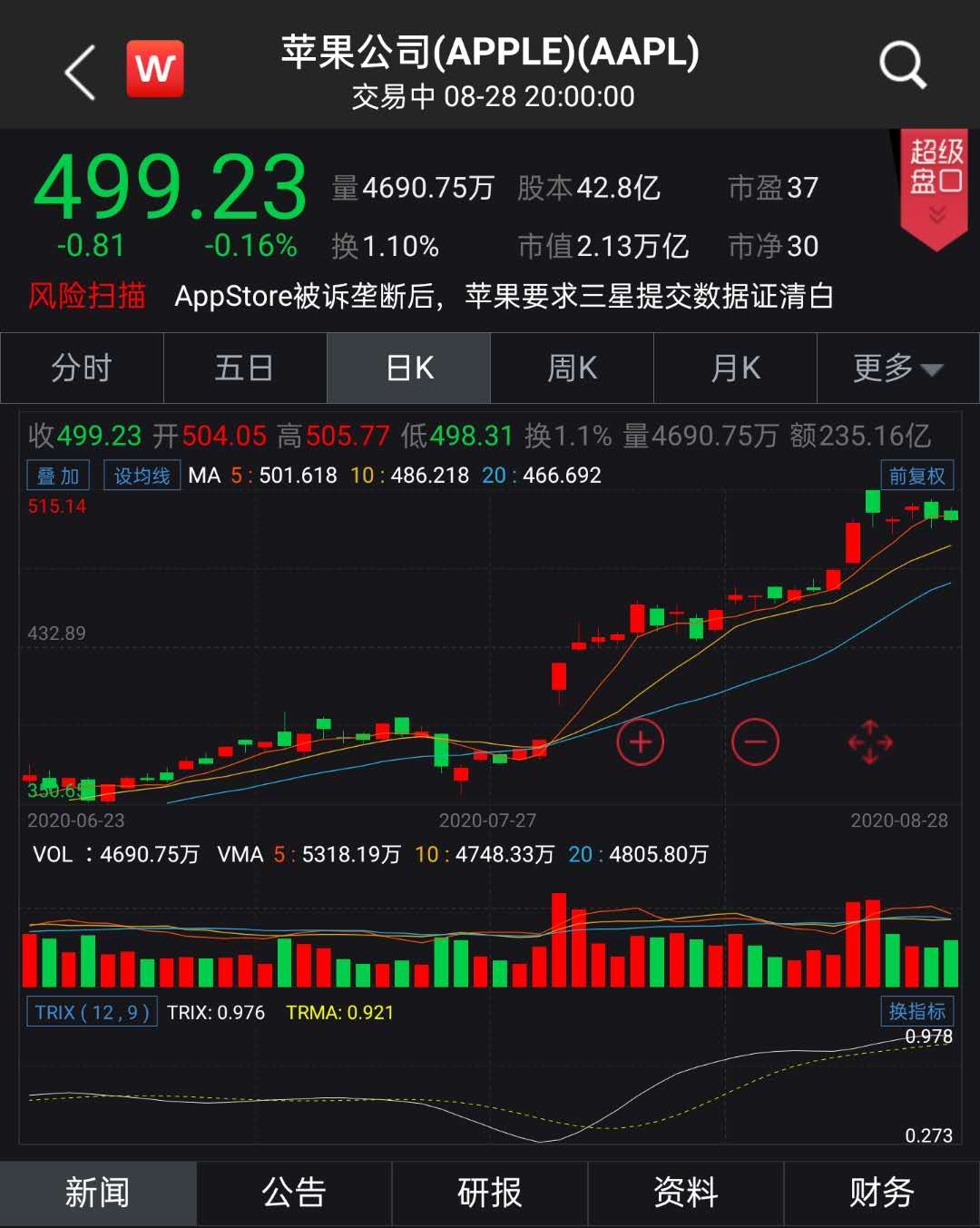
Task: Open 设均线 moving average settings
Action: (x=142, y=476)
